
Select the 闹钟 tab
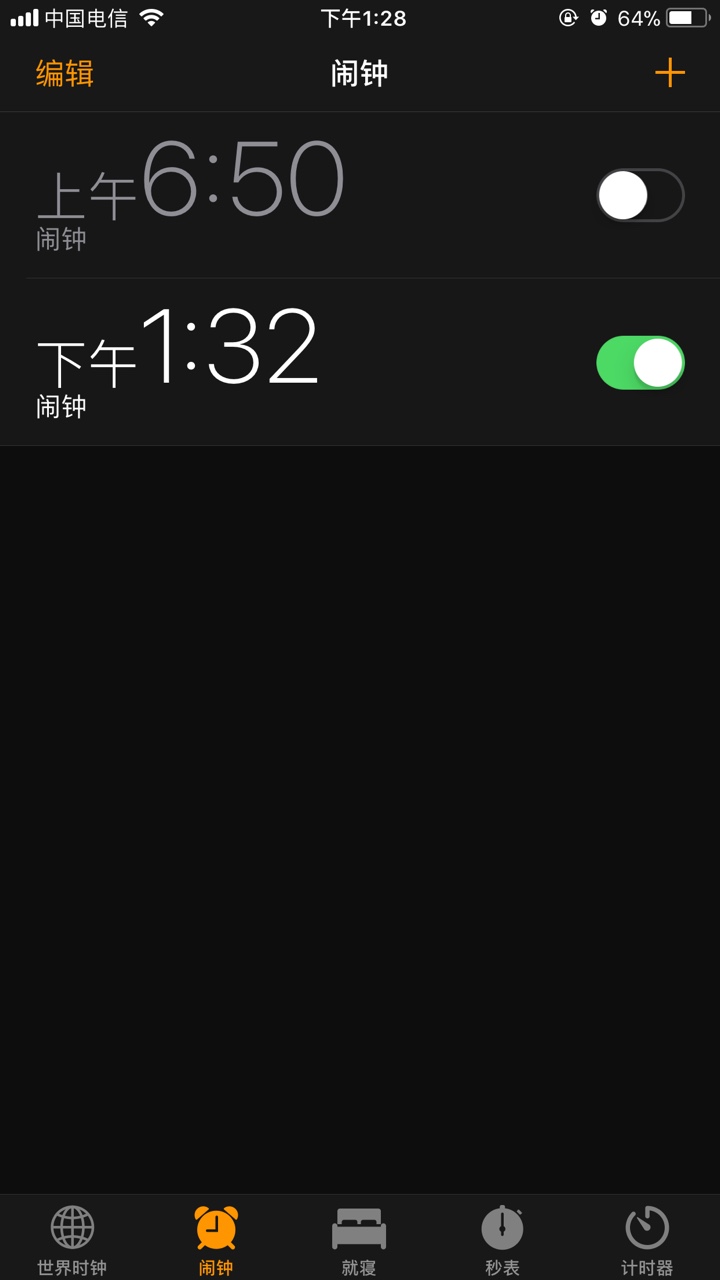(216, 1240)
